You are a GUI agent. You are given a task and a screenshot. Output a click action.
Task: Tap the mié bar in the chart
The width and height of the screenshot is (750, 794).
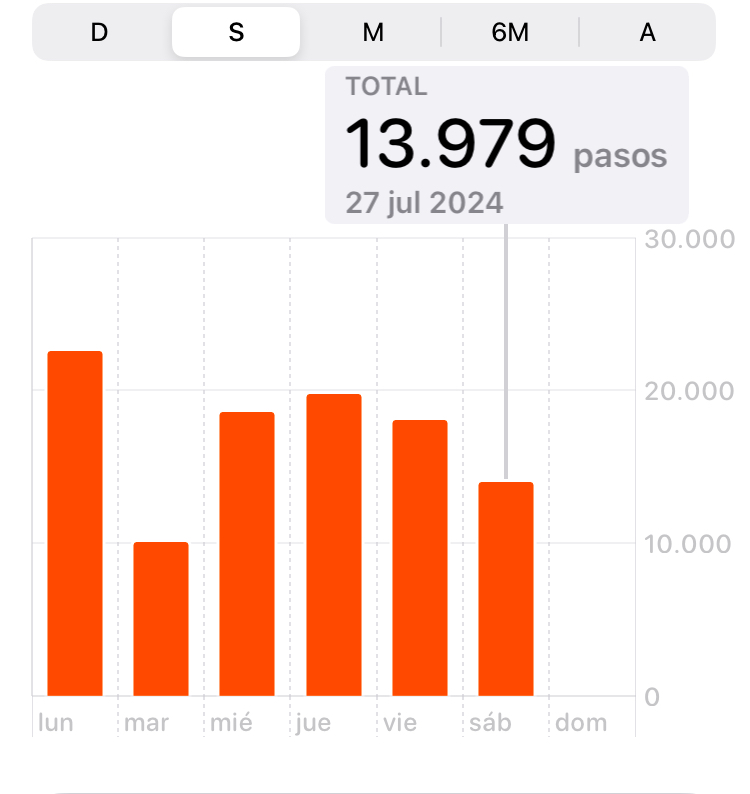point(247,553)
